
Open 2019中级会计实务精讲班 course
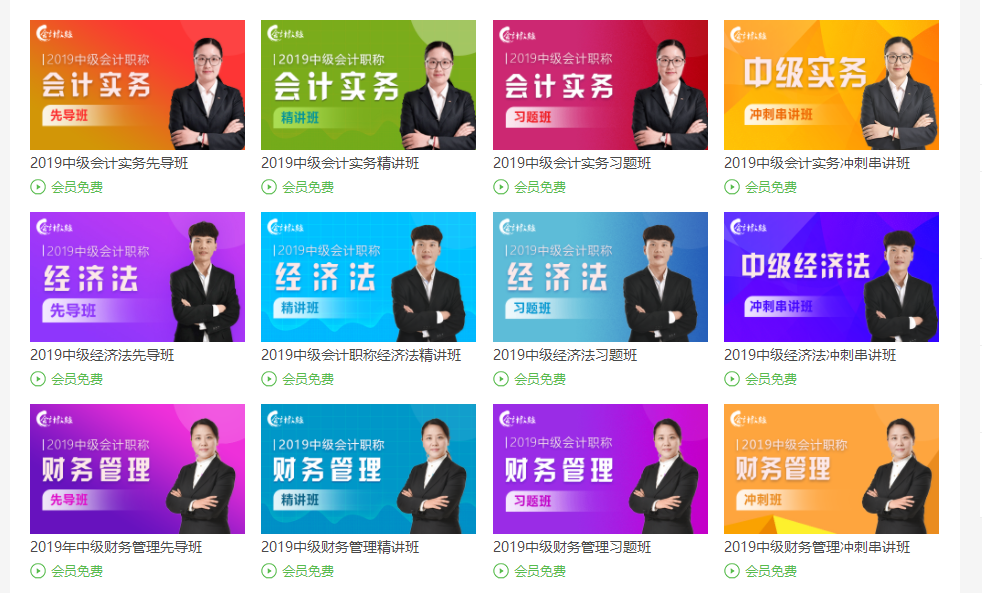coord(368,85)
